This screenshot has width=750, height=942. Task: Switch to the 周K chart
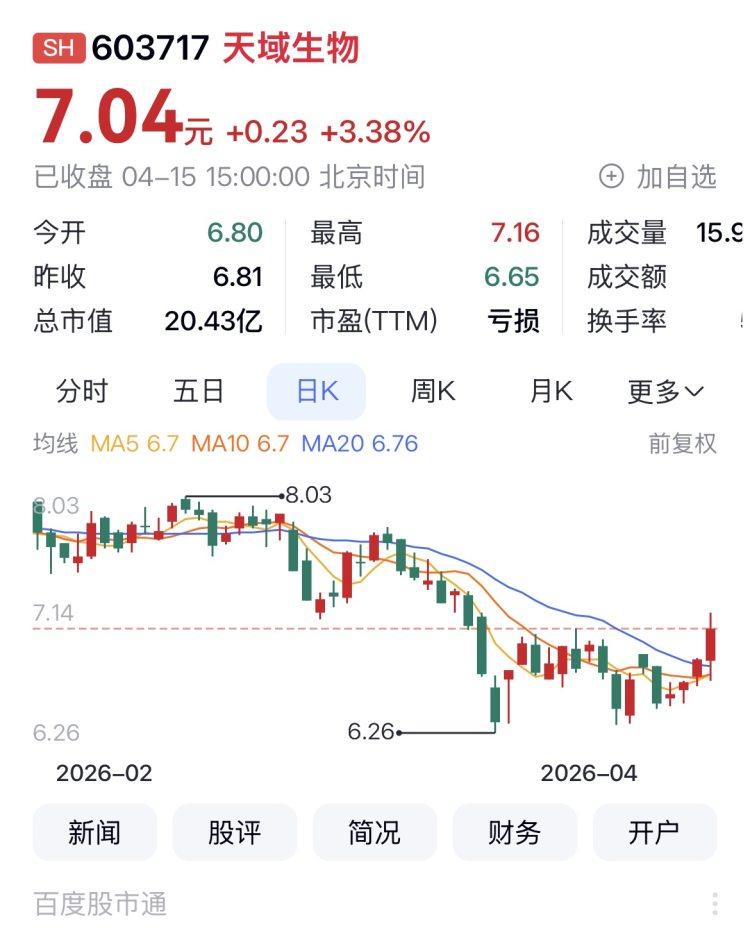click(x=433, y=391)
